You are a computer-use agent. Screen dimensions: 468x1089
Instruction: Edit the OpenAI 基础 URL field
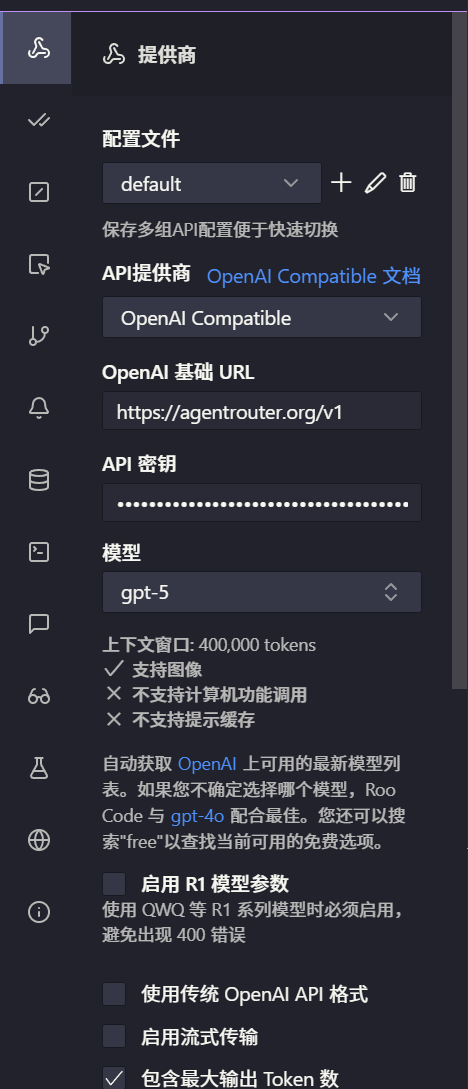(x=262, y=411)
